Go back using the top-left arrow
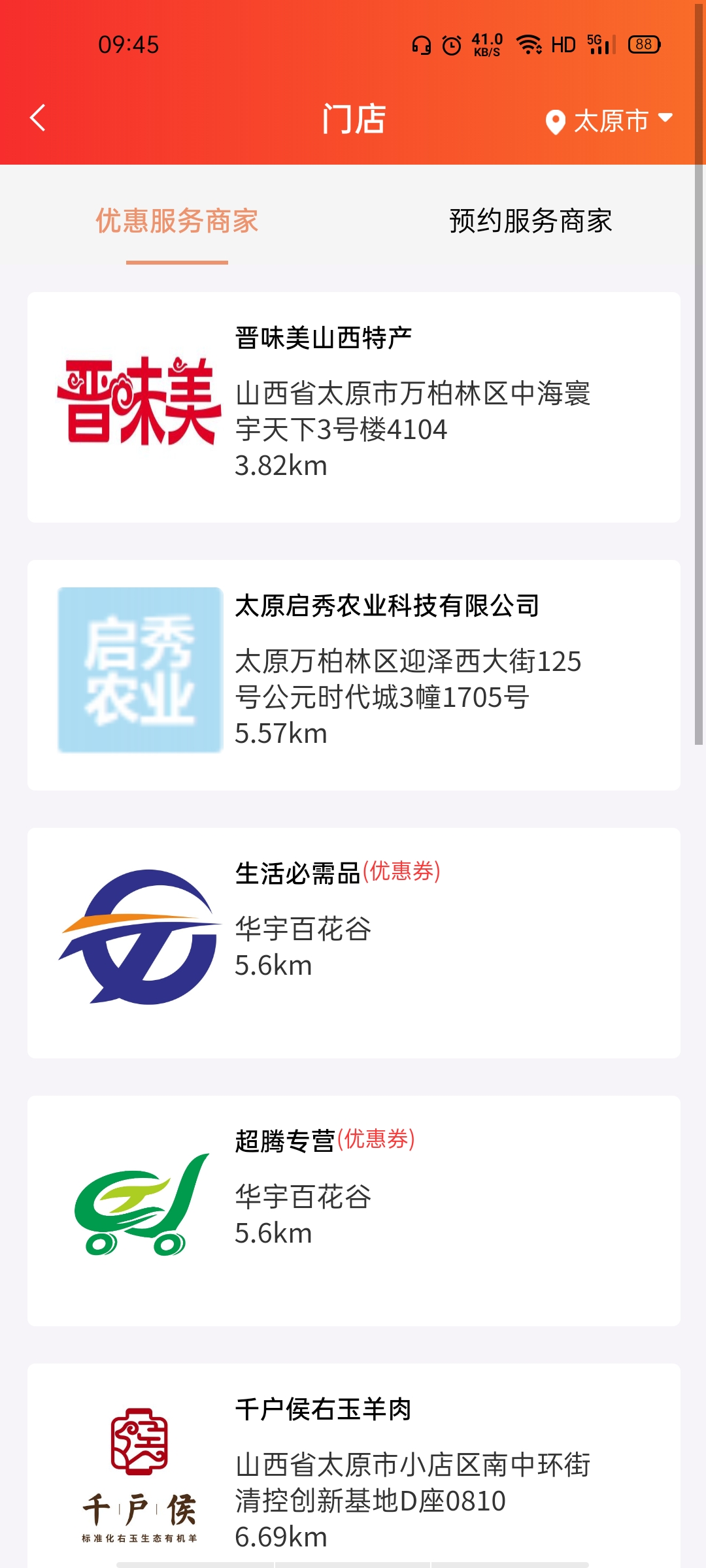Image resolution: width=706 pixels, height=1568 pixels. click(38, 118)
